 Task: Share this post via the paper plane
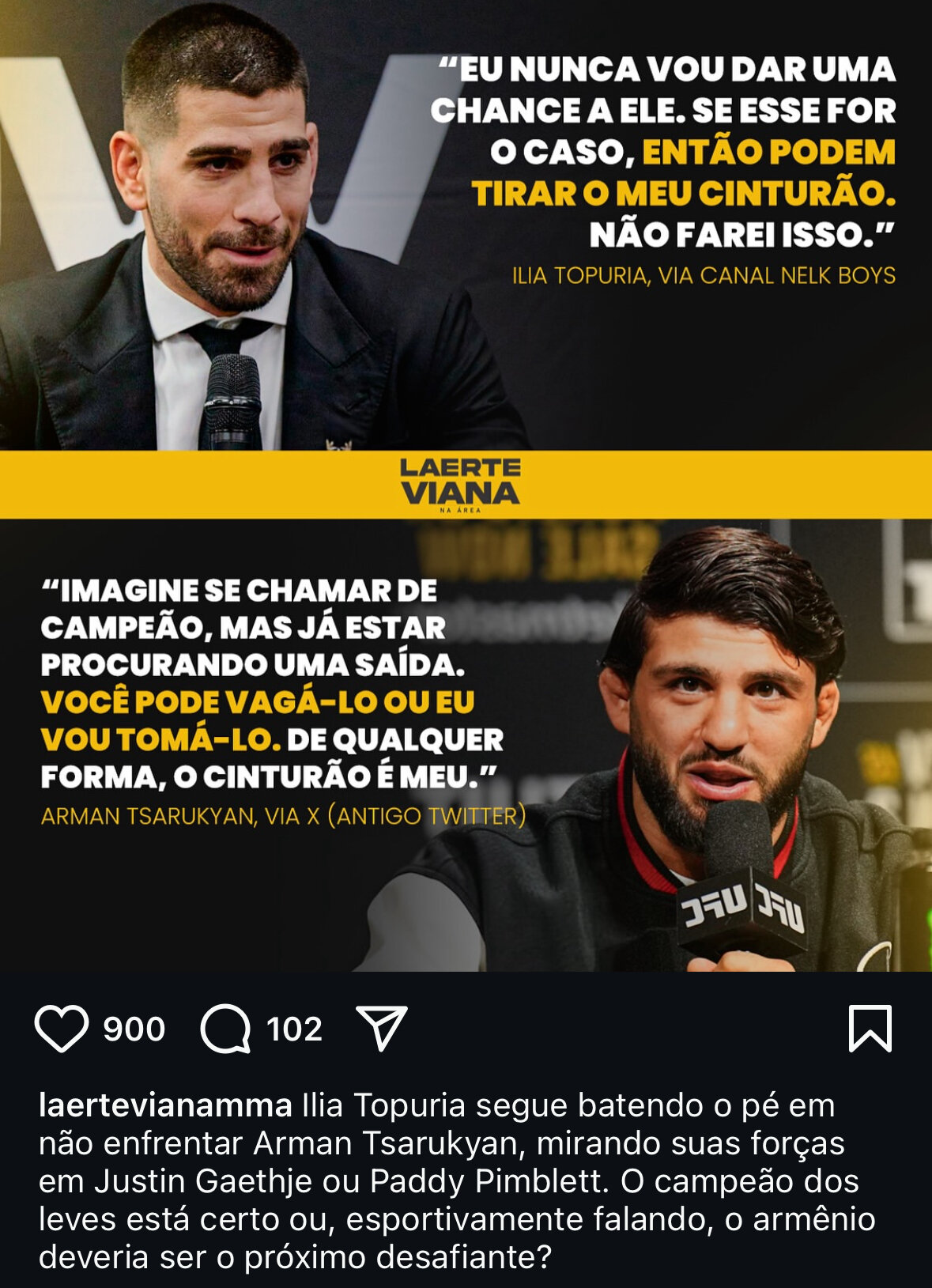coord(382,1028)
